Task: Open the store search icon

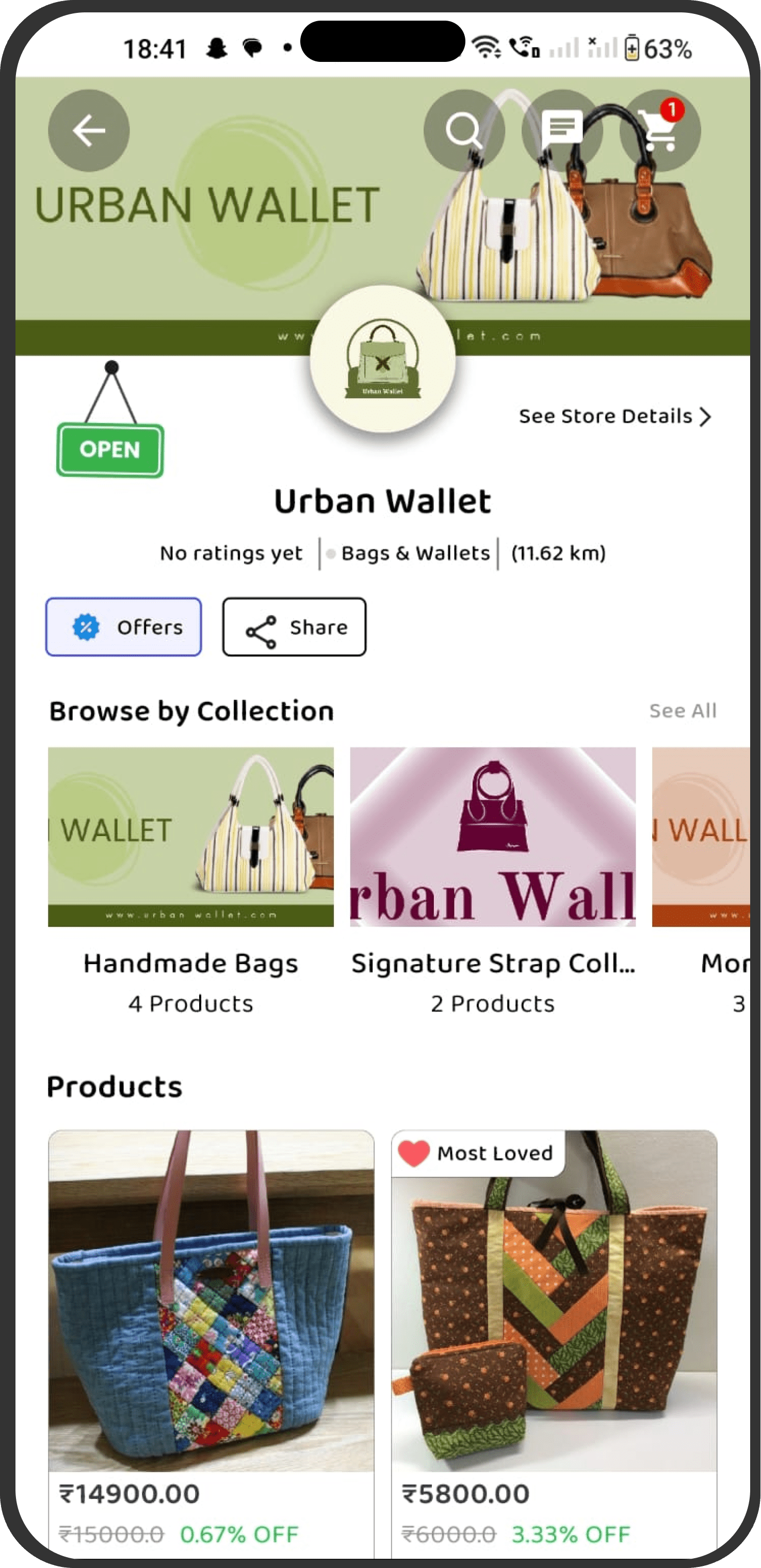Action: click(x=464, y=130)
